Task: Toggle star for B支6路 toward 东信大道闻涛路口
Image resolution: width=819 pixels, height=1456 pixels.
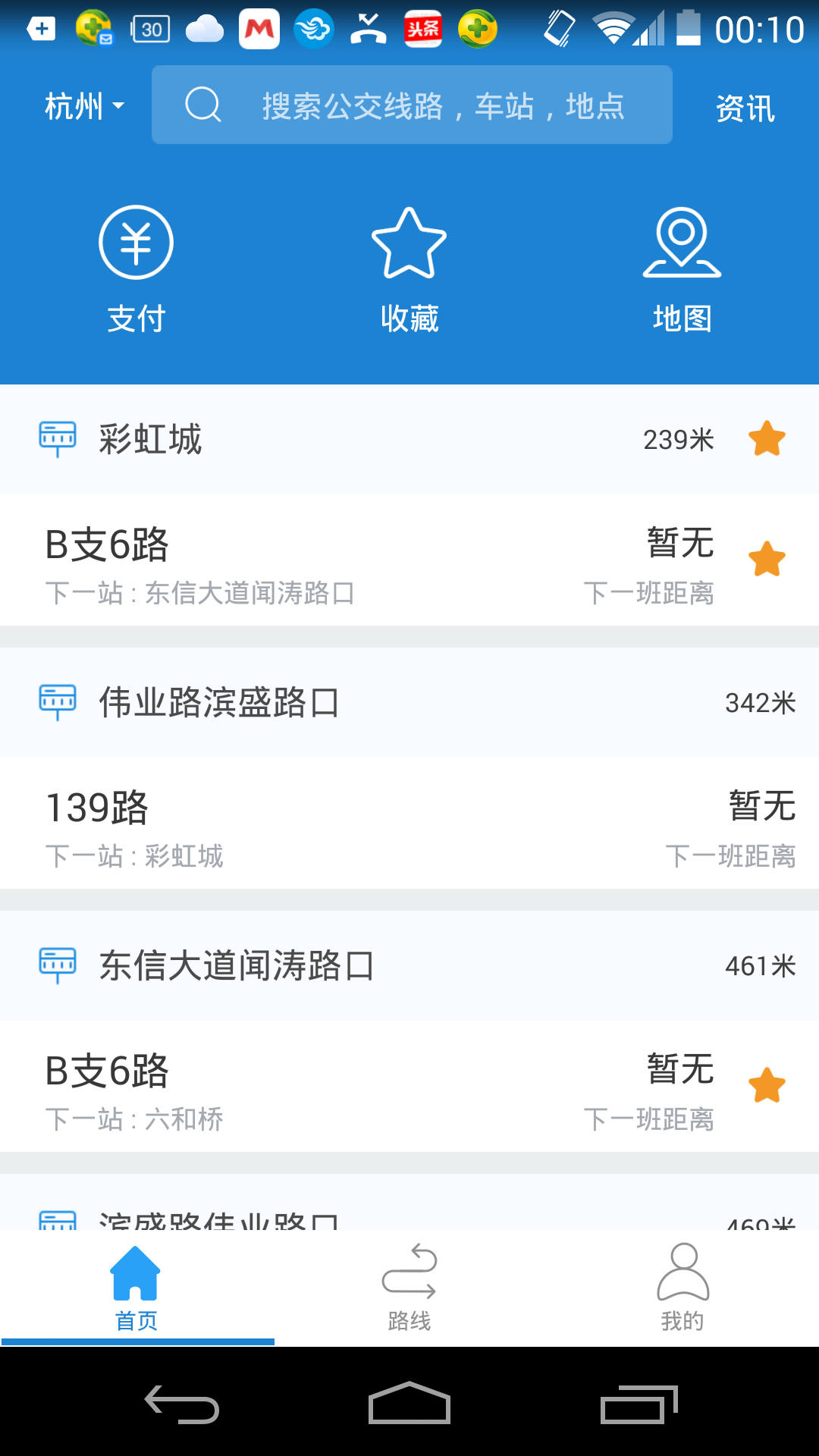Action: point(767,560)
